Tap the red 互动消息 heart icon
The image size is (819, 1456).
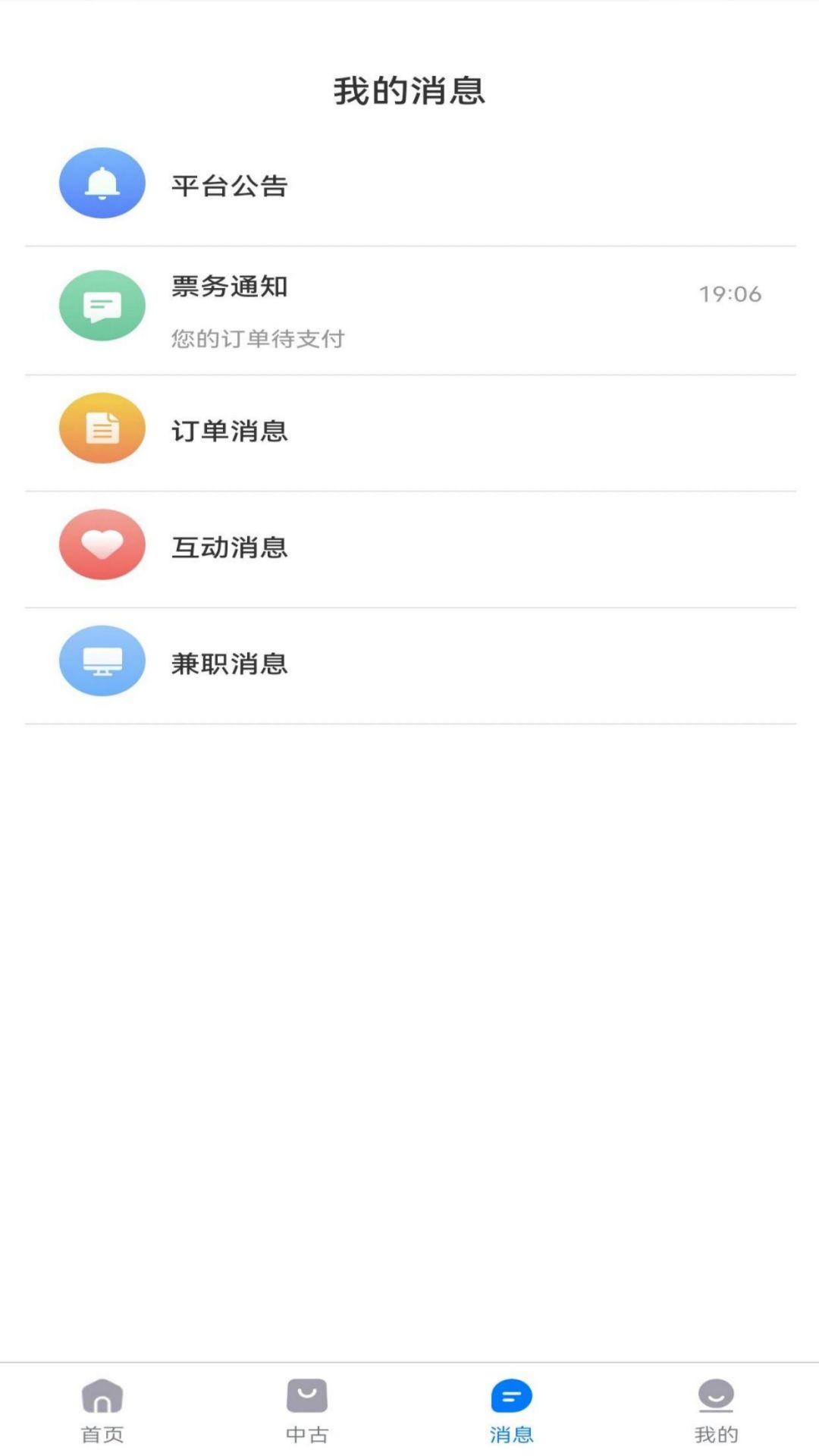click(x=102, y=544)
